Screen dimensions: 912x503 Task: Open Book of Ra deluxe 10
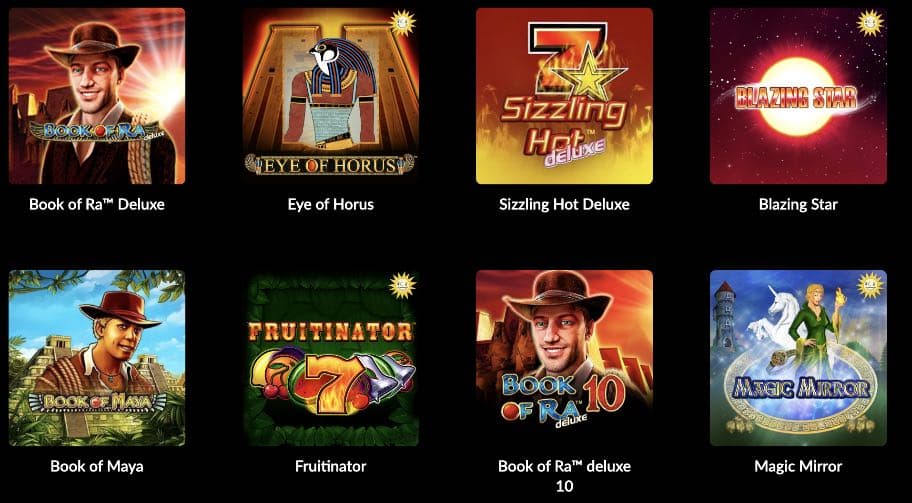click(x=564, y=357)
